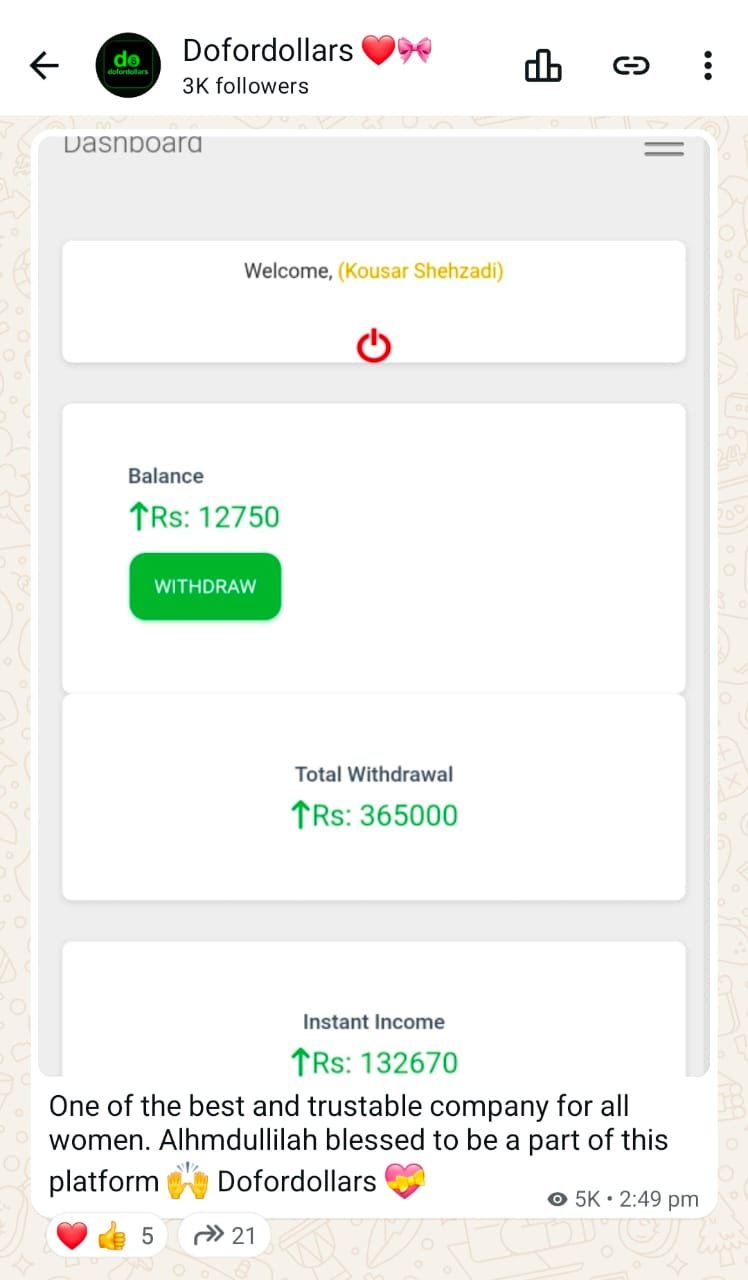
Task: Open the three-dot overflow menu
Action: [x=708, y=66]
